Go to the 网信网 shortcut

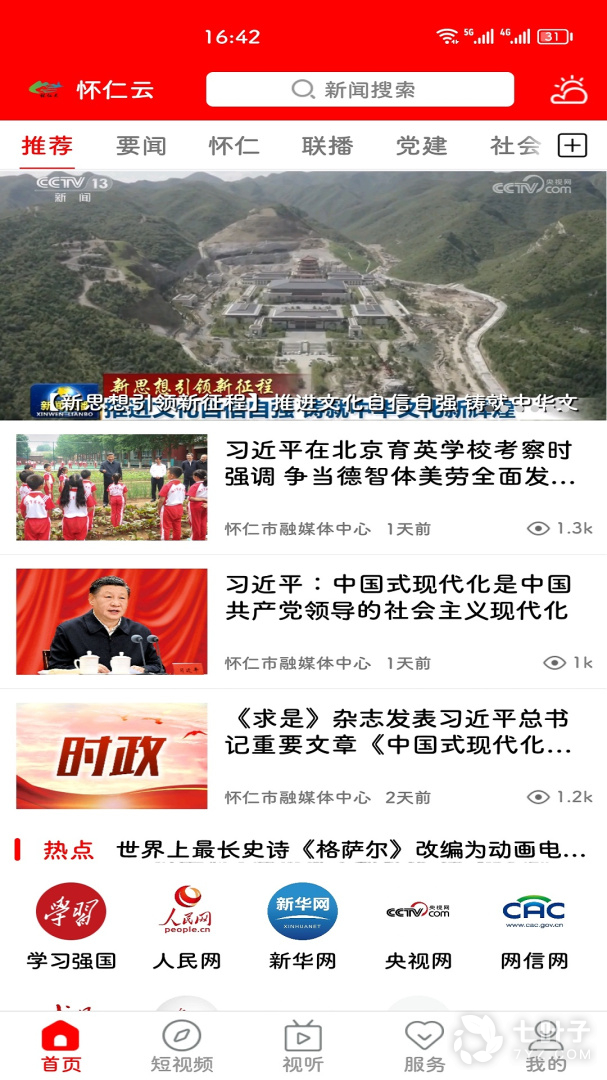coord(534,926)
